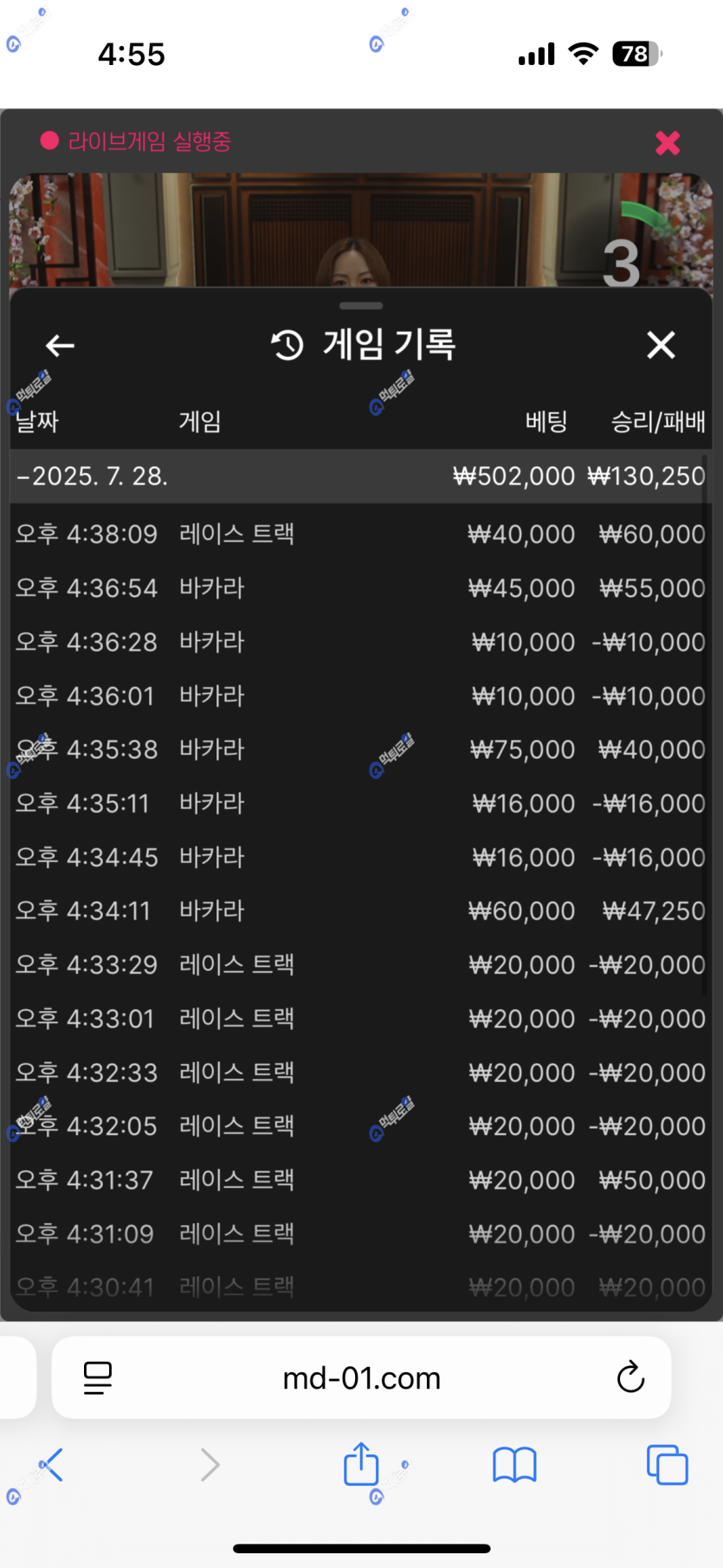
Task: Open browser bookmarks
Action: click(514, 1465)
